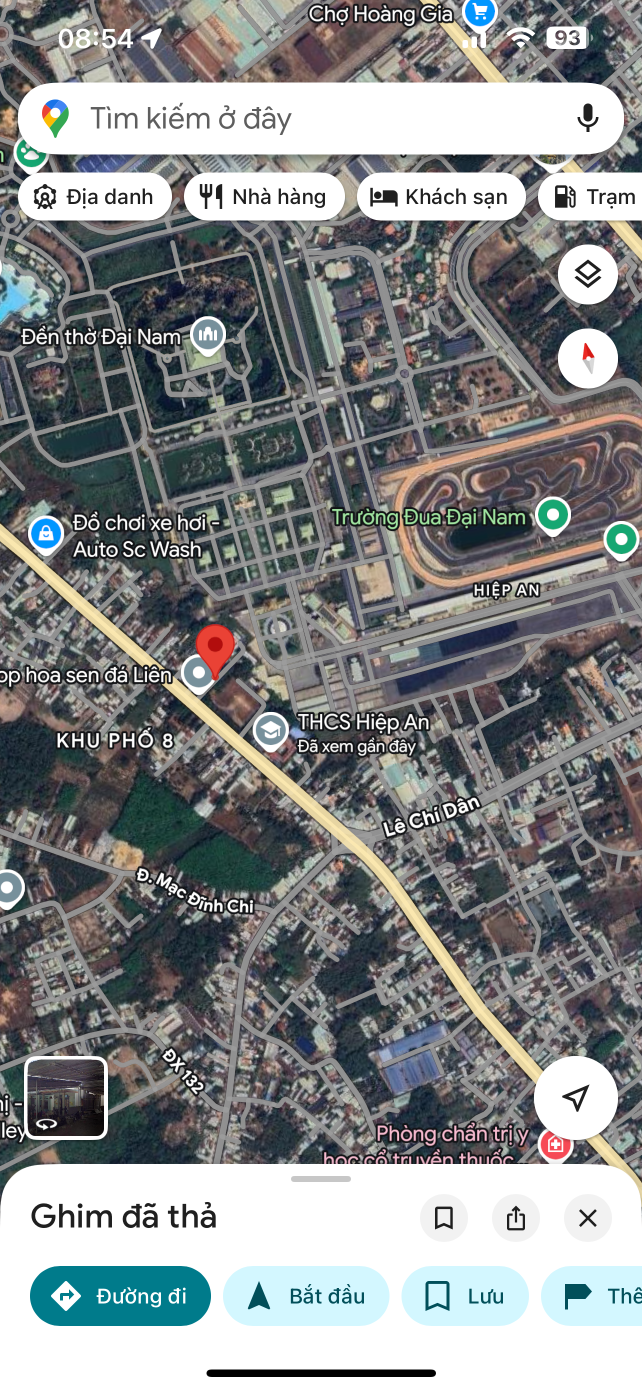This screenshot has height=1389, width=642.
Task: Select the 'Địa danh' filter chip
Action: 95,197
